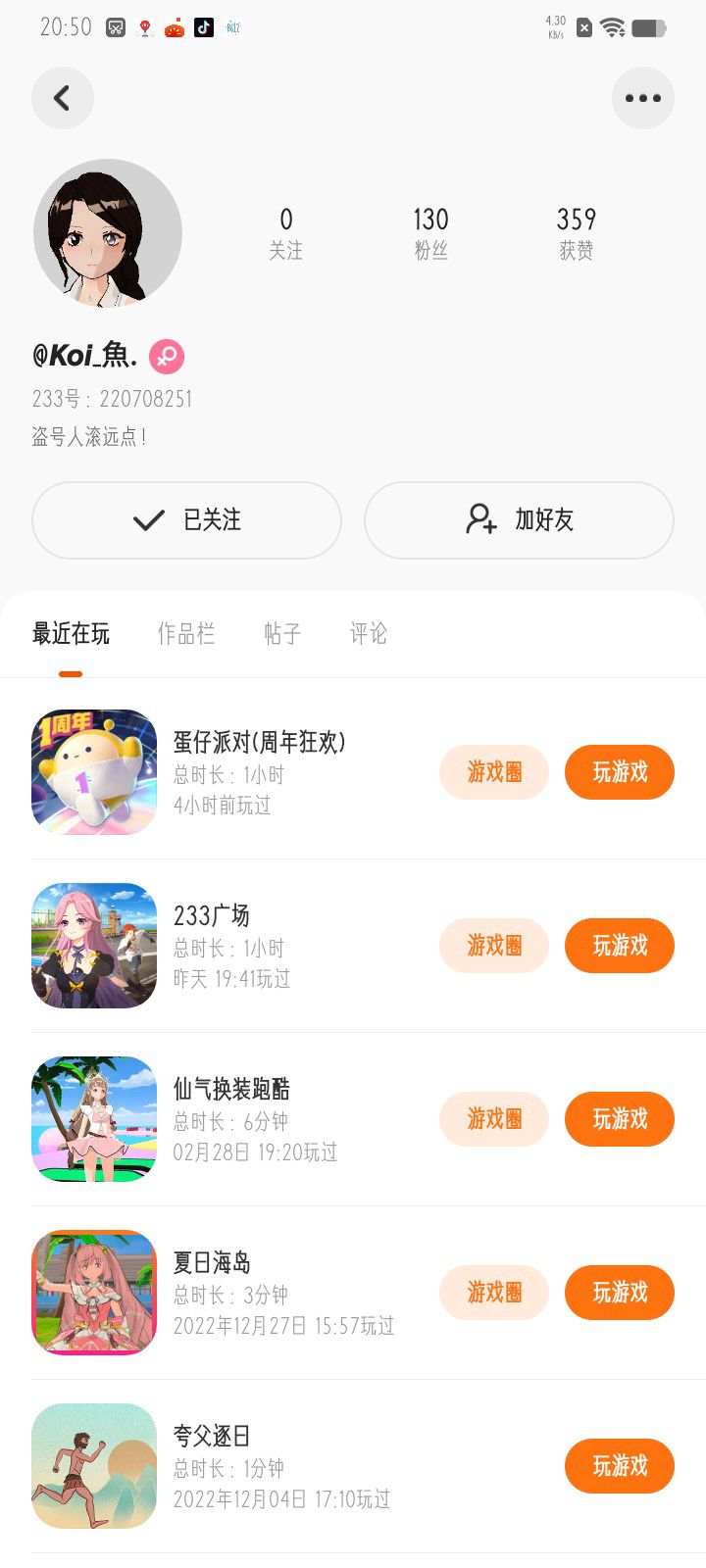Play 蛋仔派对(周年狂欢) via 玩游戏

pyautogui.click(x=620, y=772)
